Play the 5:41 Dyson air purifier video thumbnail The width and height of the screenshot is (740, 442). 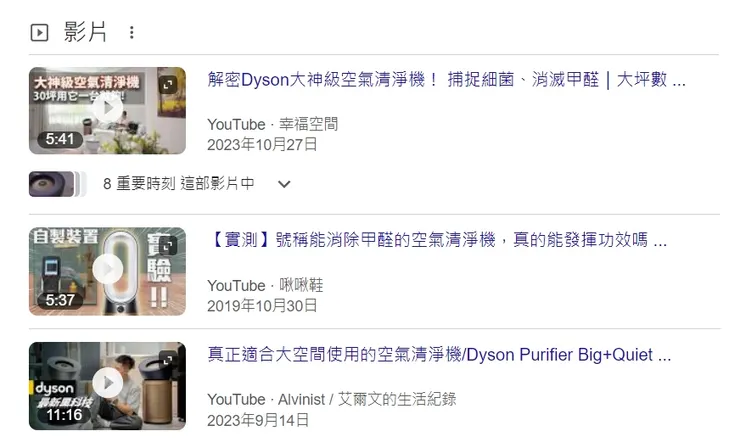[107, 109]
